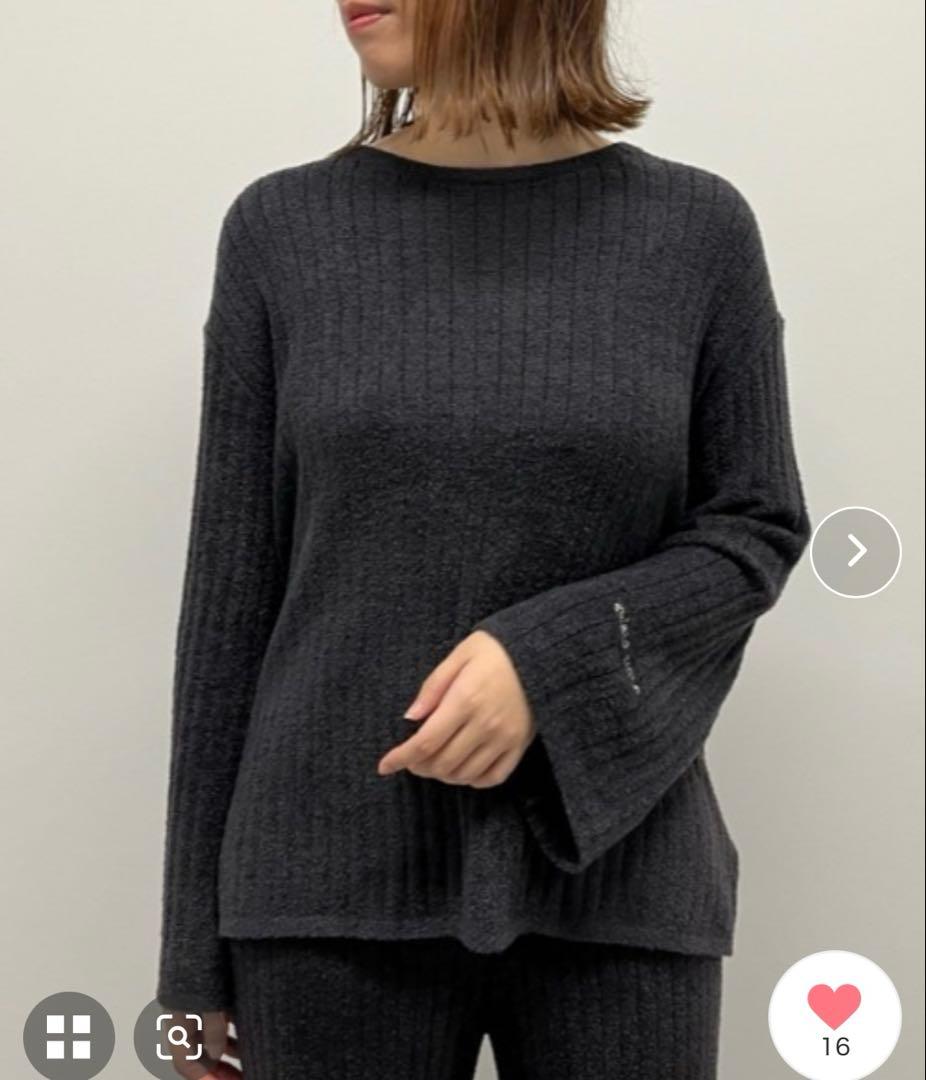This screenshot has width=926, height=1080.
Task: Like this item with the heart button
Action: point(834,1008)
